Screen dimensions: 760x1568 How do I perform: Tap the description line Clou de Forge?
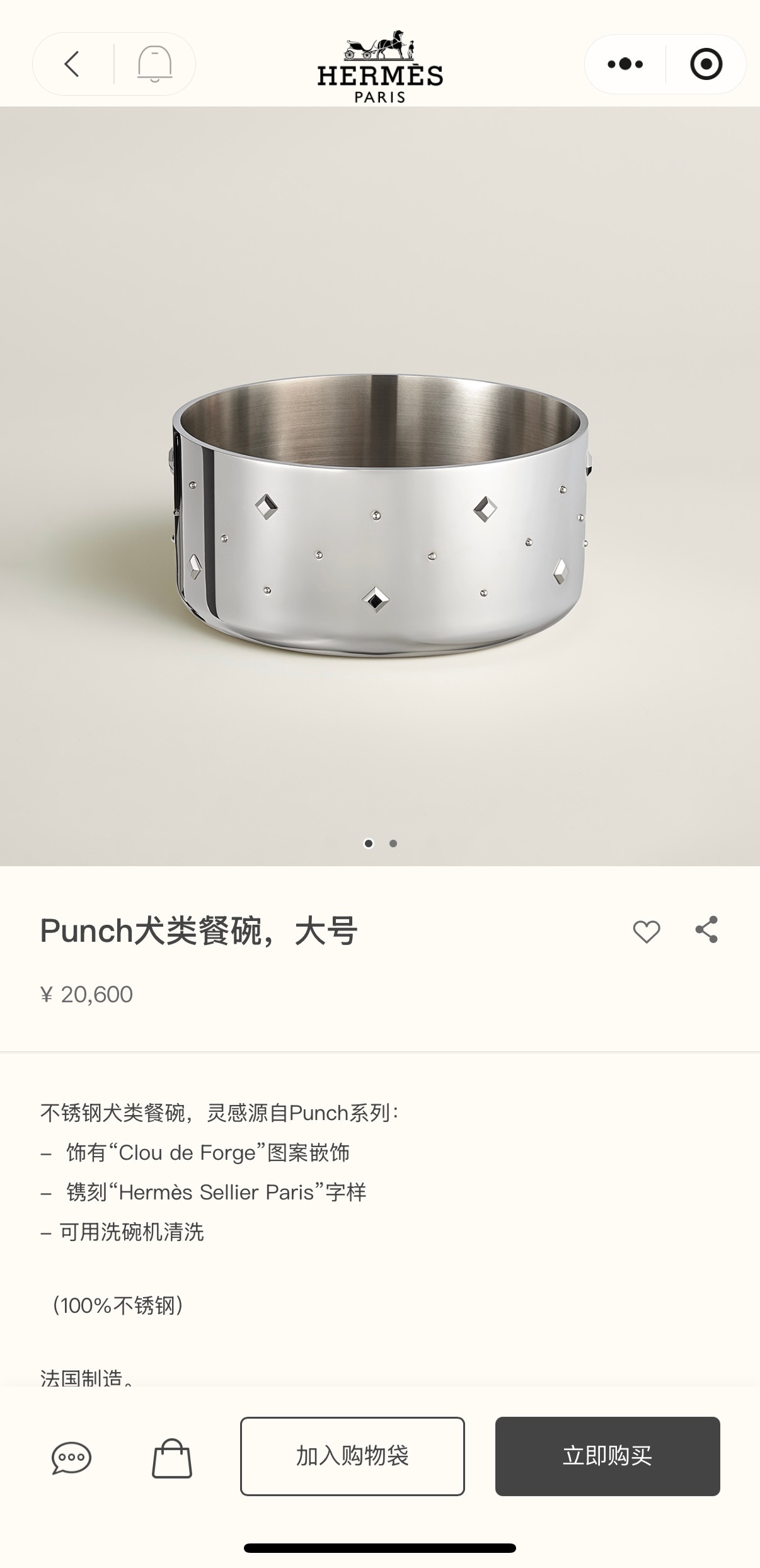coord(193,1152)
